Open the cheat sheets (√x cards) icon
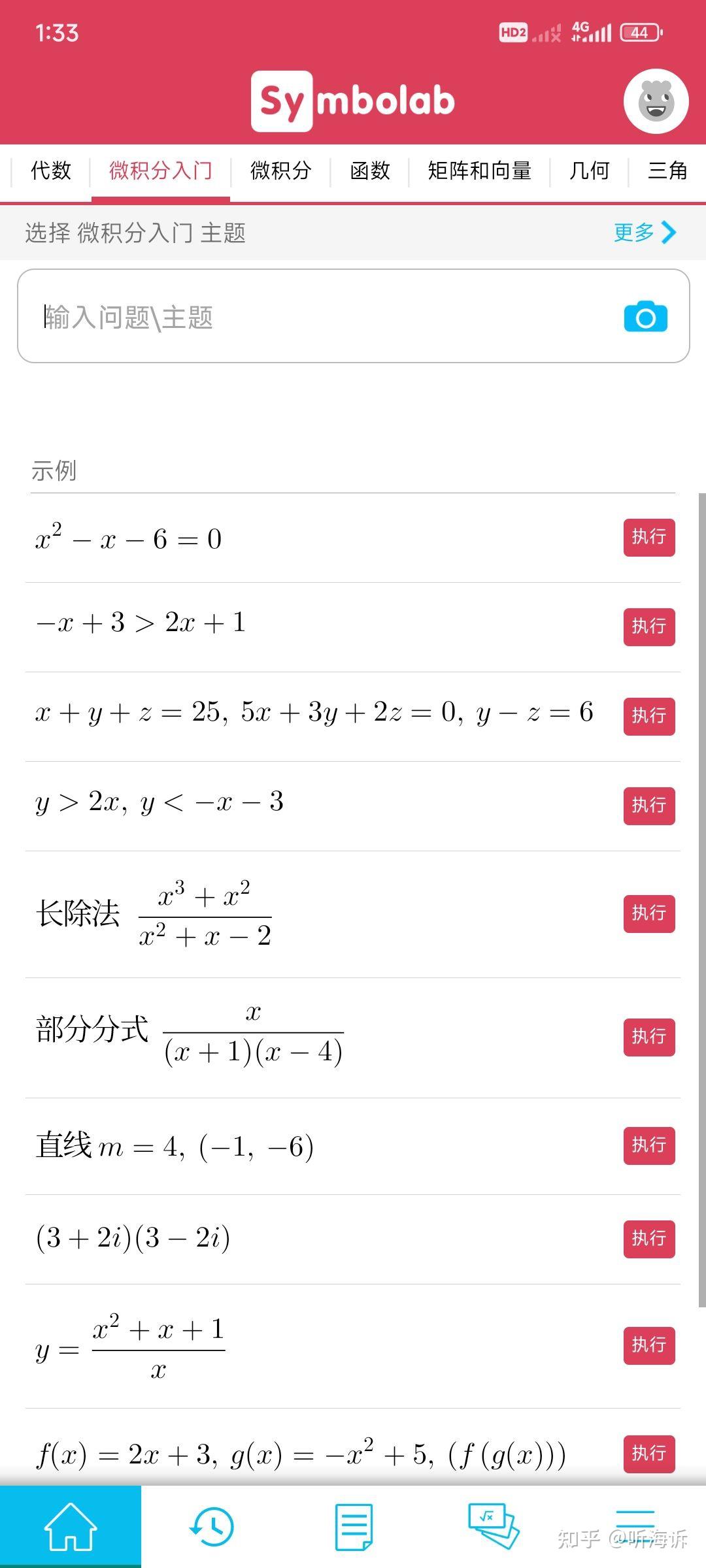 494,1522
